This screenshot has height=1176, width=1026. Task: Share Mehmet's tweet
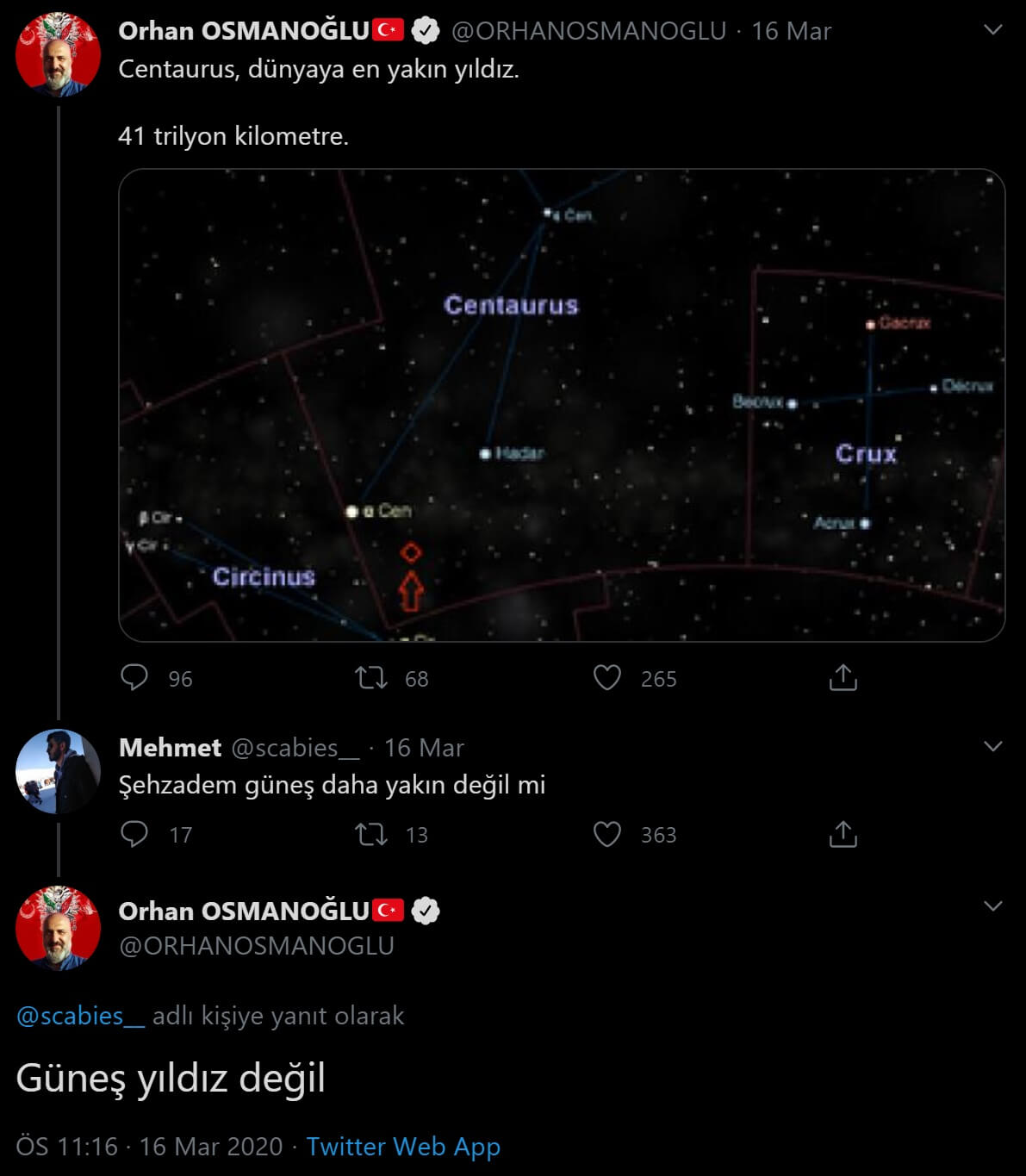pyautogui.click(x=843, y=834)
